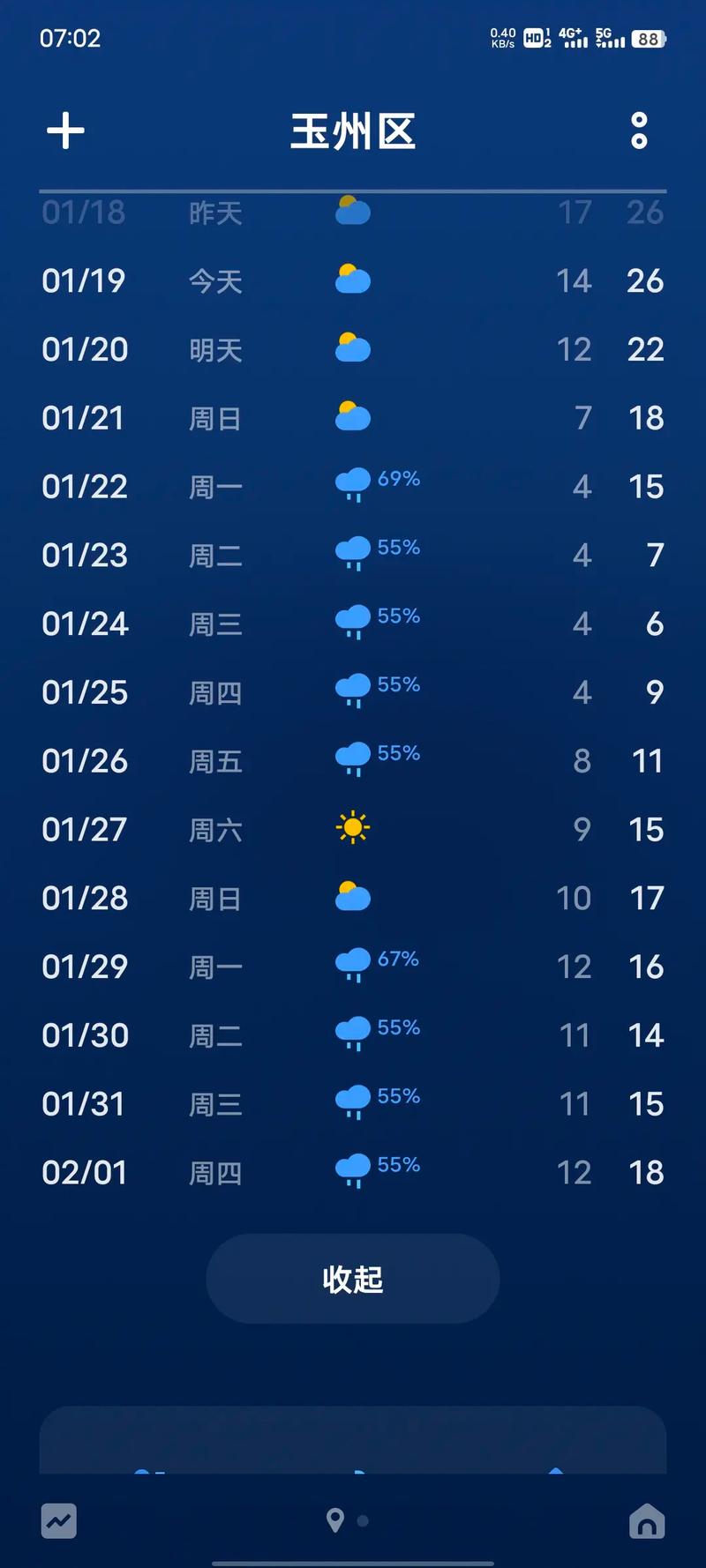Tap today's partly cloudy icon on 01/19
The width and height of the screenshot is (706, 1568).
352,279
